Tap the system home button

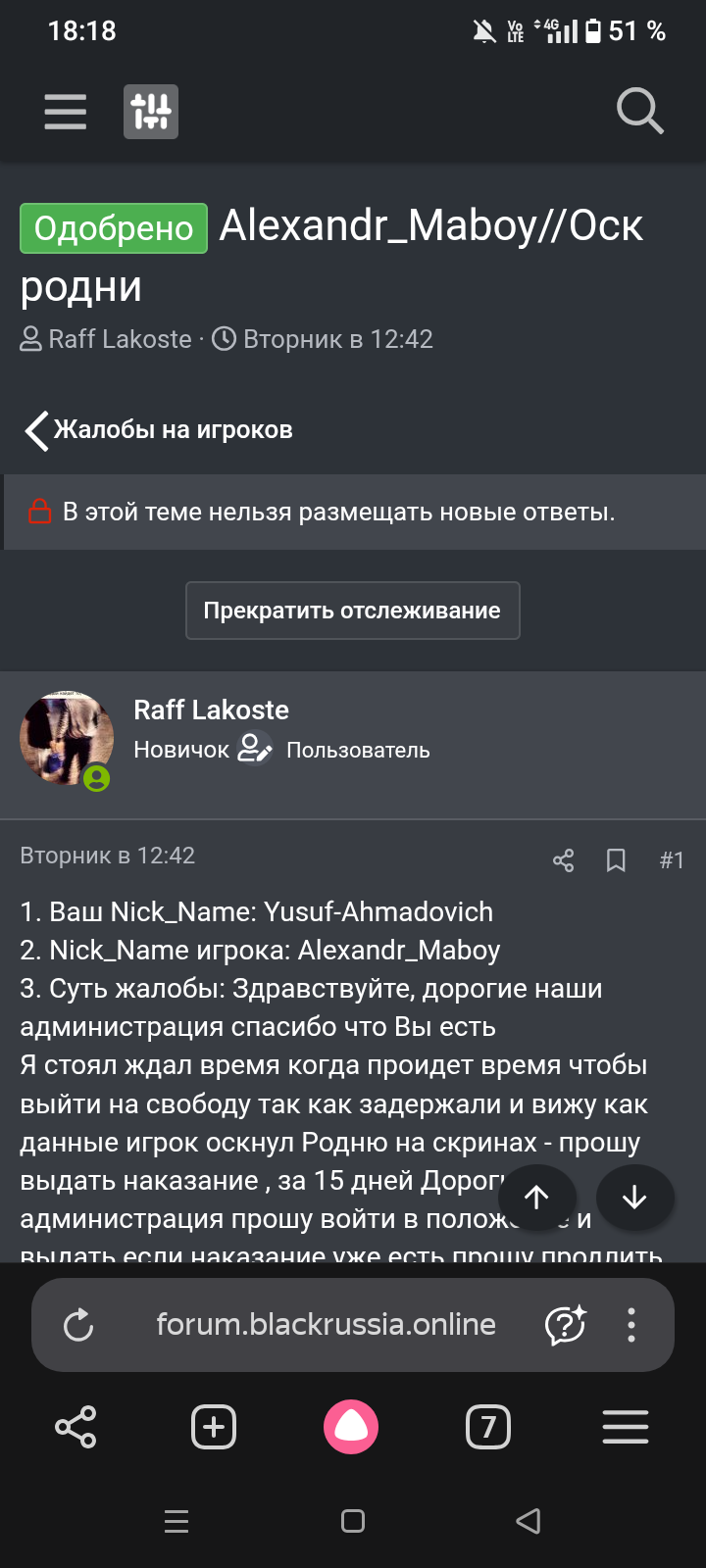353,1521
